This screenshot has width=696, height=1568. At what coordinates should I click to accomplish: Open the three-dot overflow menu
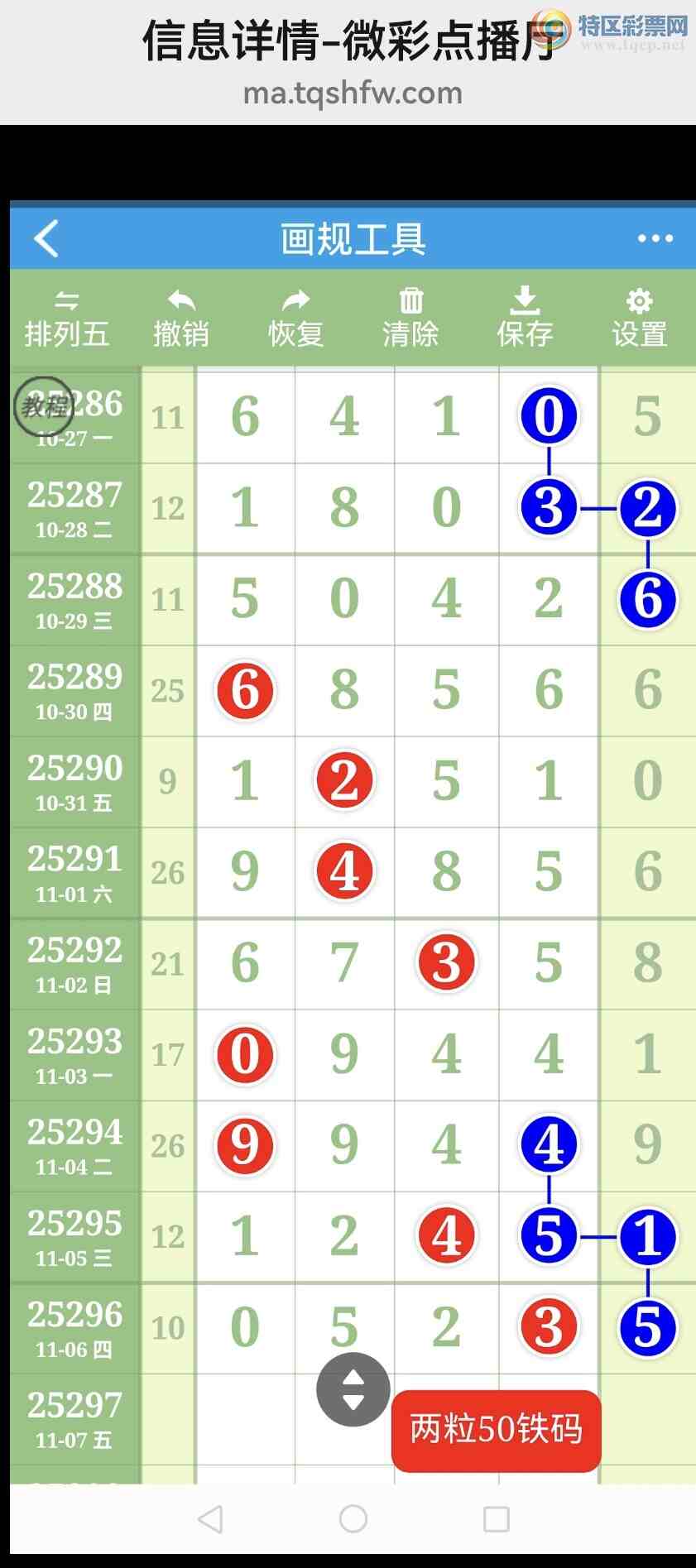[x=655, y=239]
